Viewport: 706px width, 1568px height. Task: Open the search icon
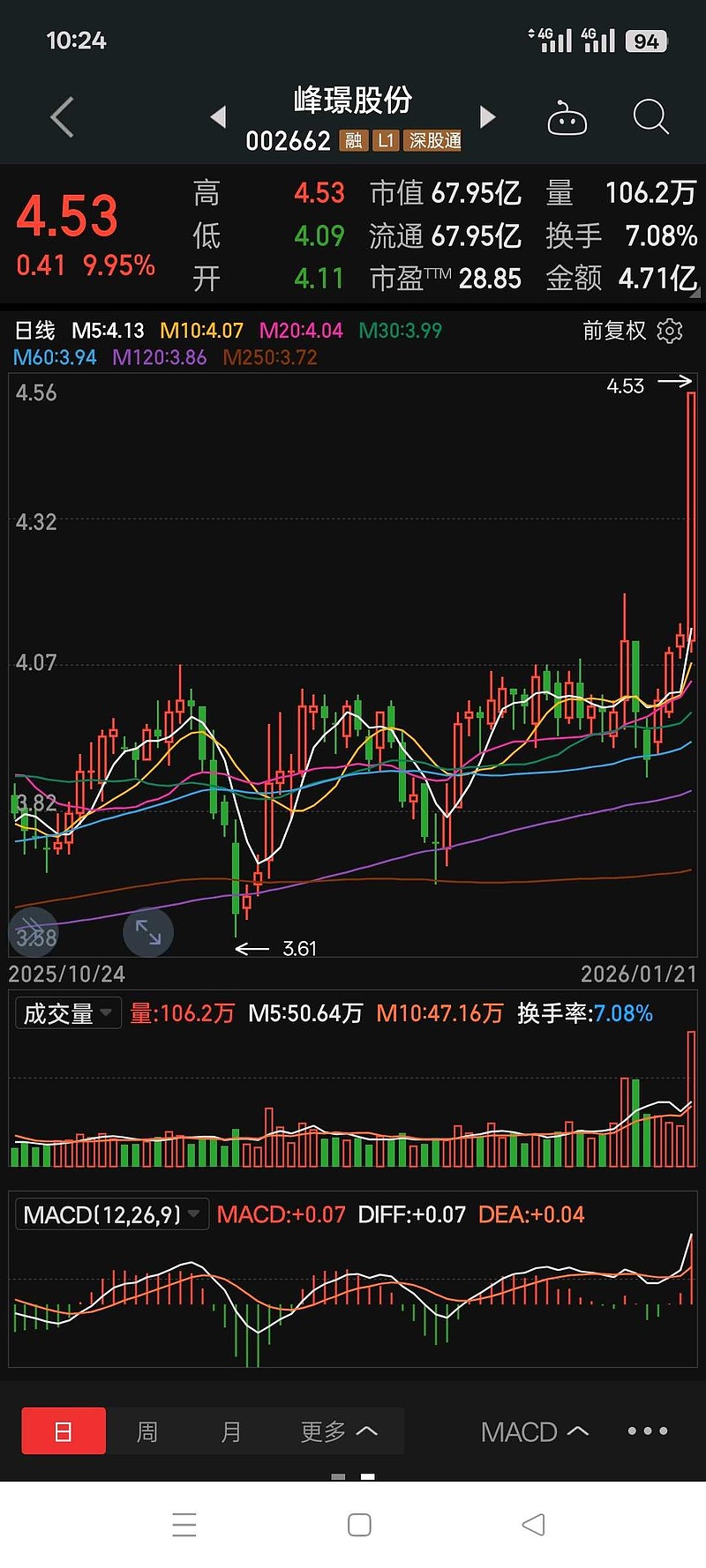pos(650,117)
